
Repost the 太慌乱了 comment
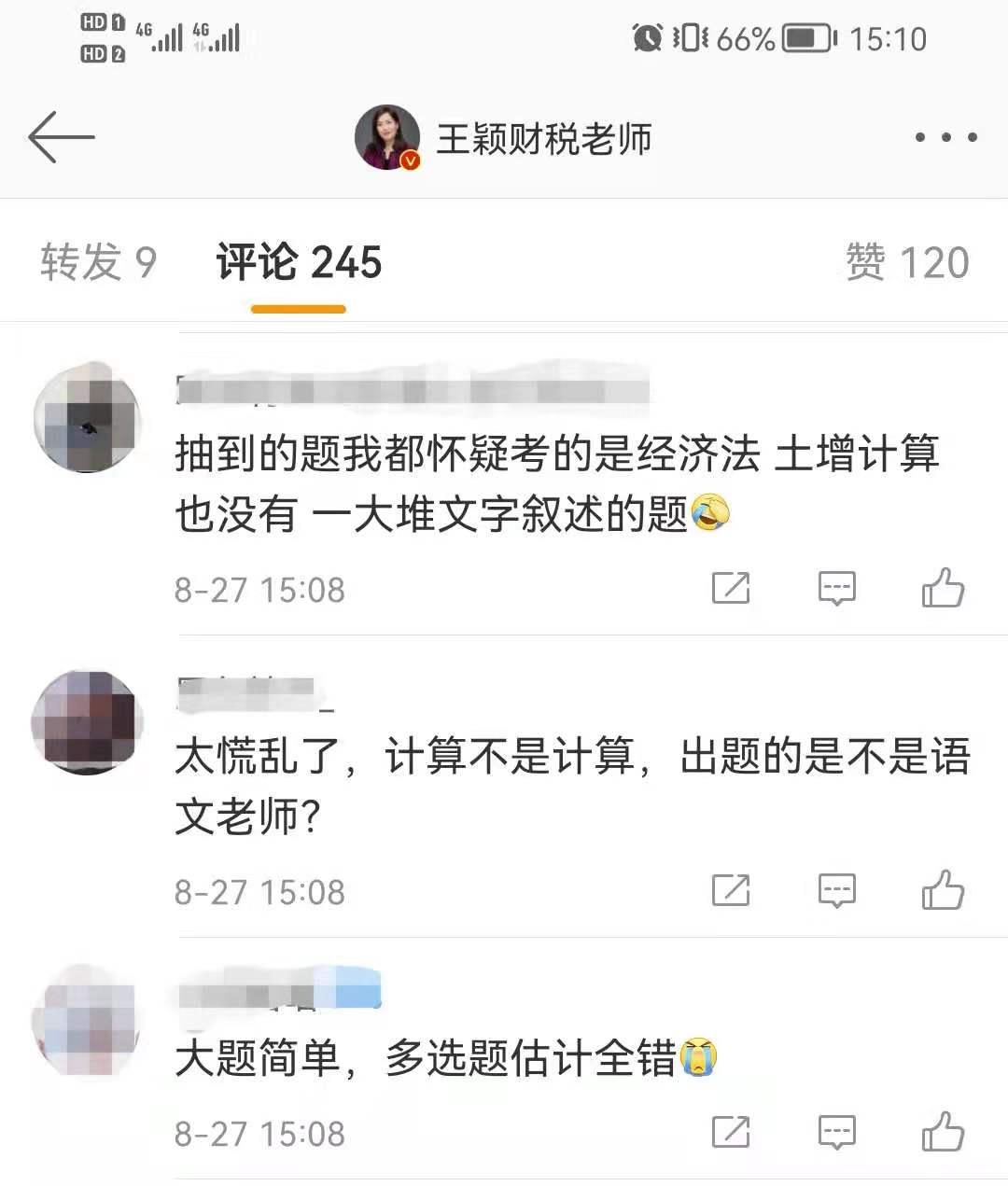[x=731, y=890]
